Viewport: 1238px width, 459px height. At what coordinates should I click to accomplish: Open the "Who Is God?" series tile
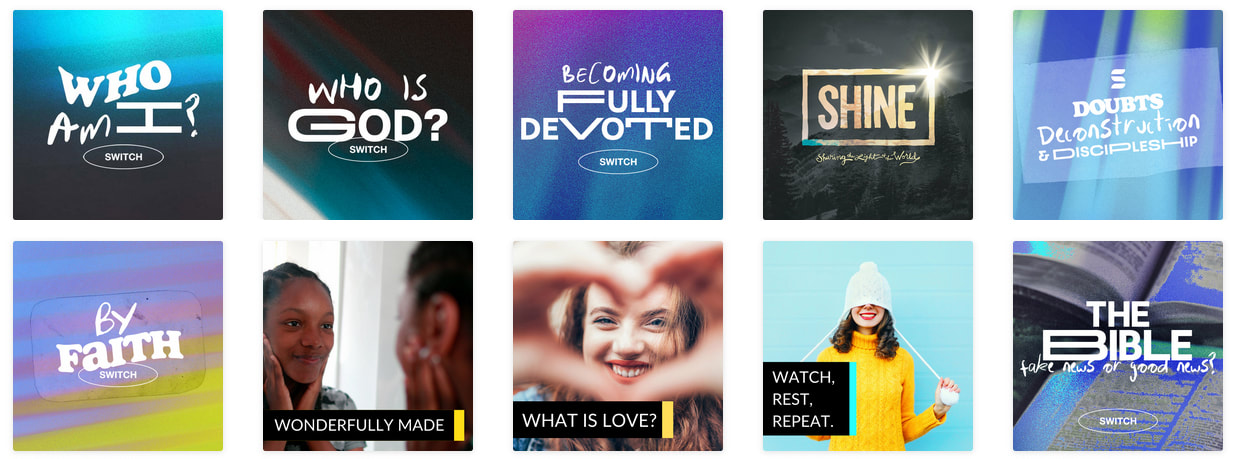[368, 115]
